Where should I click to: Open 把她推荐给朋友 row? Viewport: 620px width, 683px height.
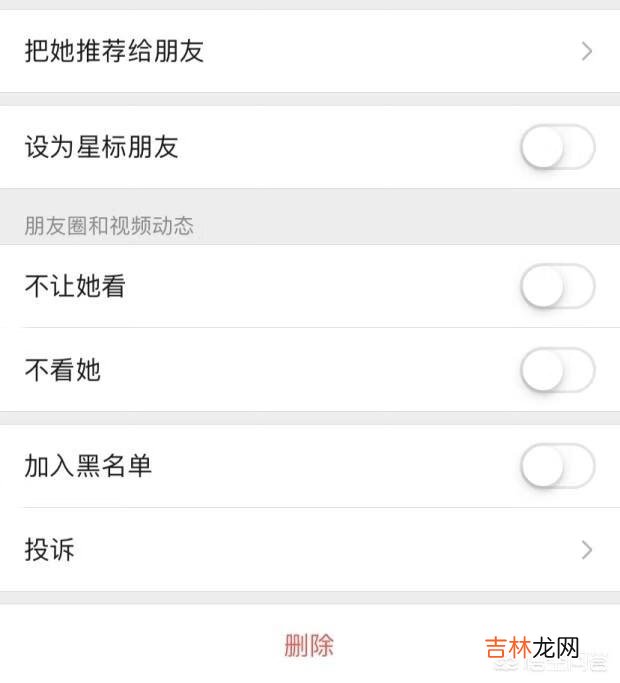tap(310, 51)
